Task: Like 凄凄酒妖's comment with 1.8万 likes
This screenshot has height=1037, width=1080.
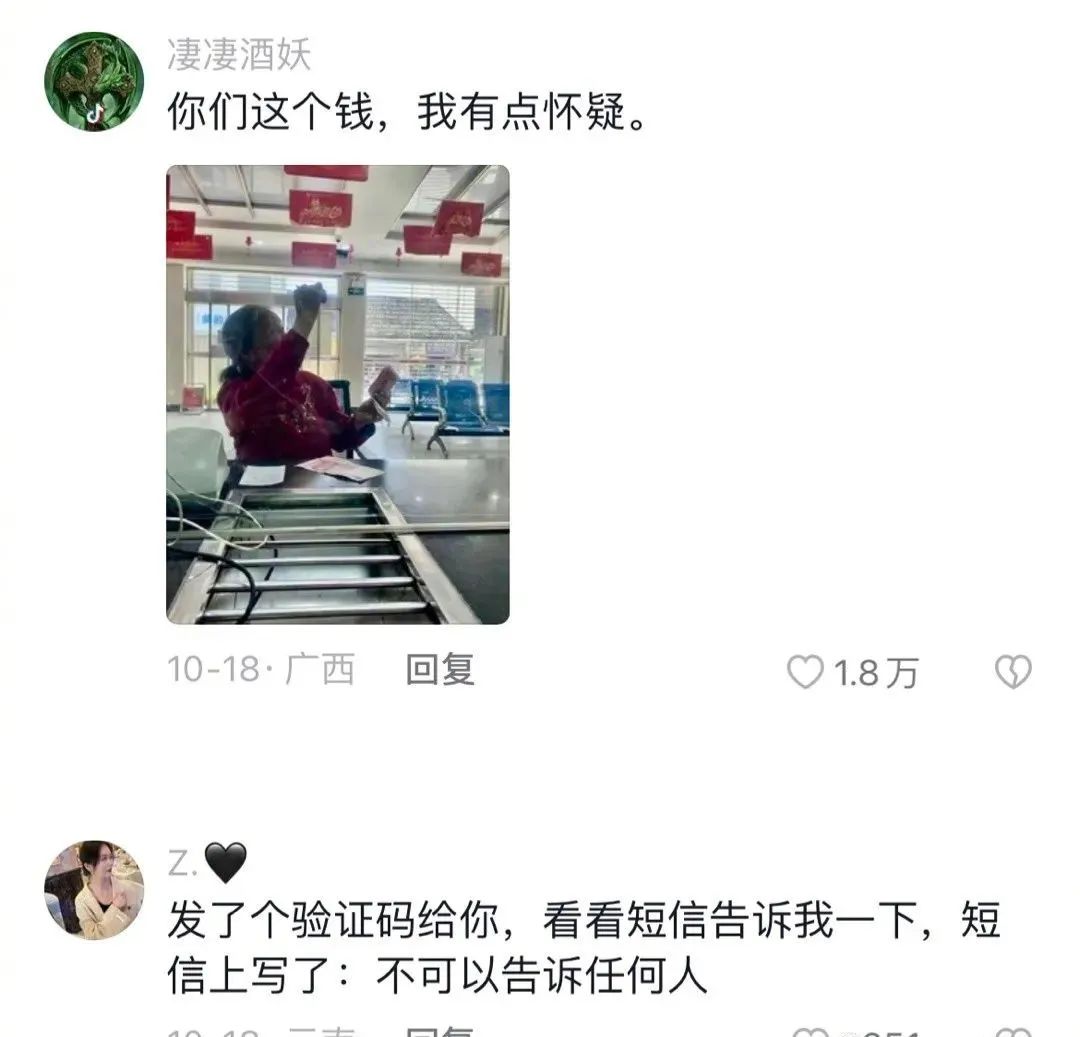Action: pyautogui.click(x=806, y=672)
